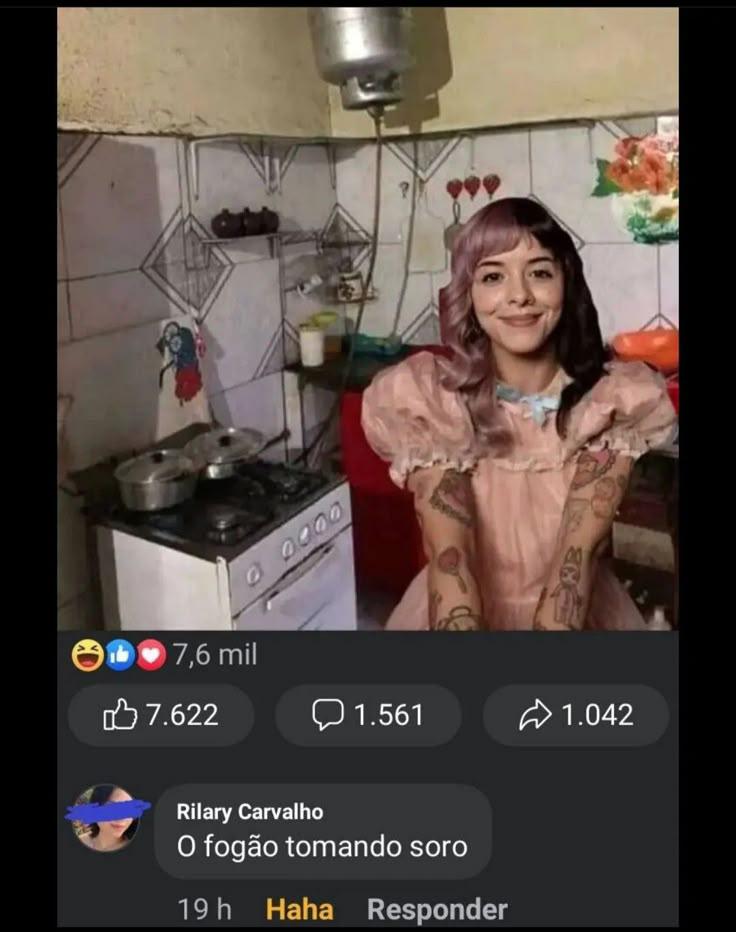This screenshot has width=736, height=932.
Task: Change the Haha reaction on the comment
Action: pyautogui.click(x=299, y=909)
